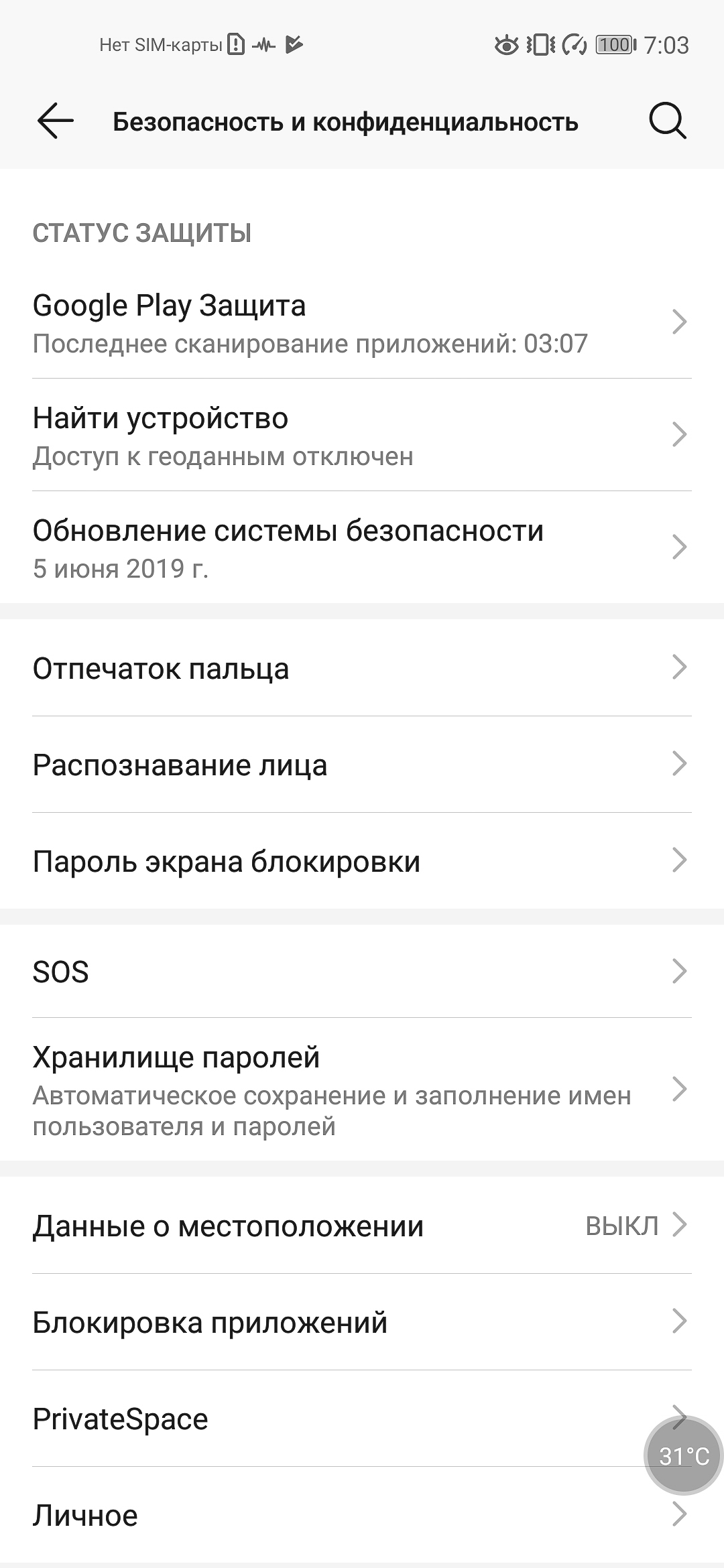Open Найти устройство settings

pos(362,435)
